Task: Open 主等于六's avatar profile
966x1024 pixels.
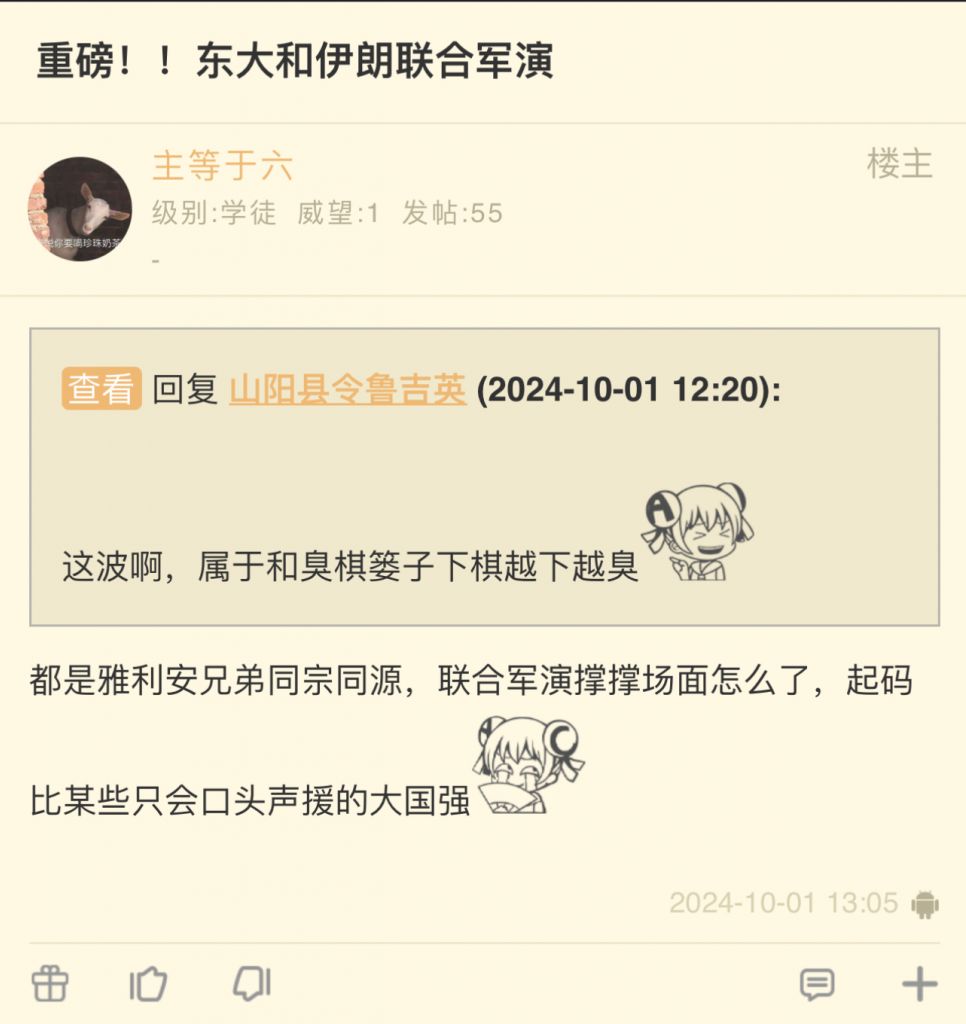Action: point(79,209)
